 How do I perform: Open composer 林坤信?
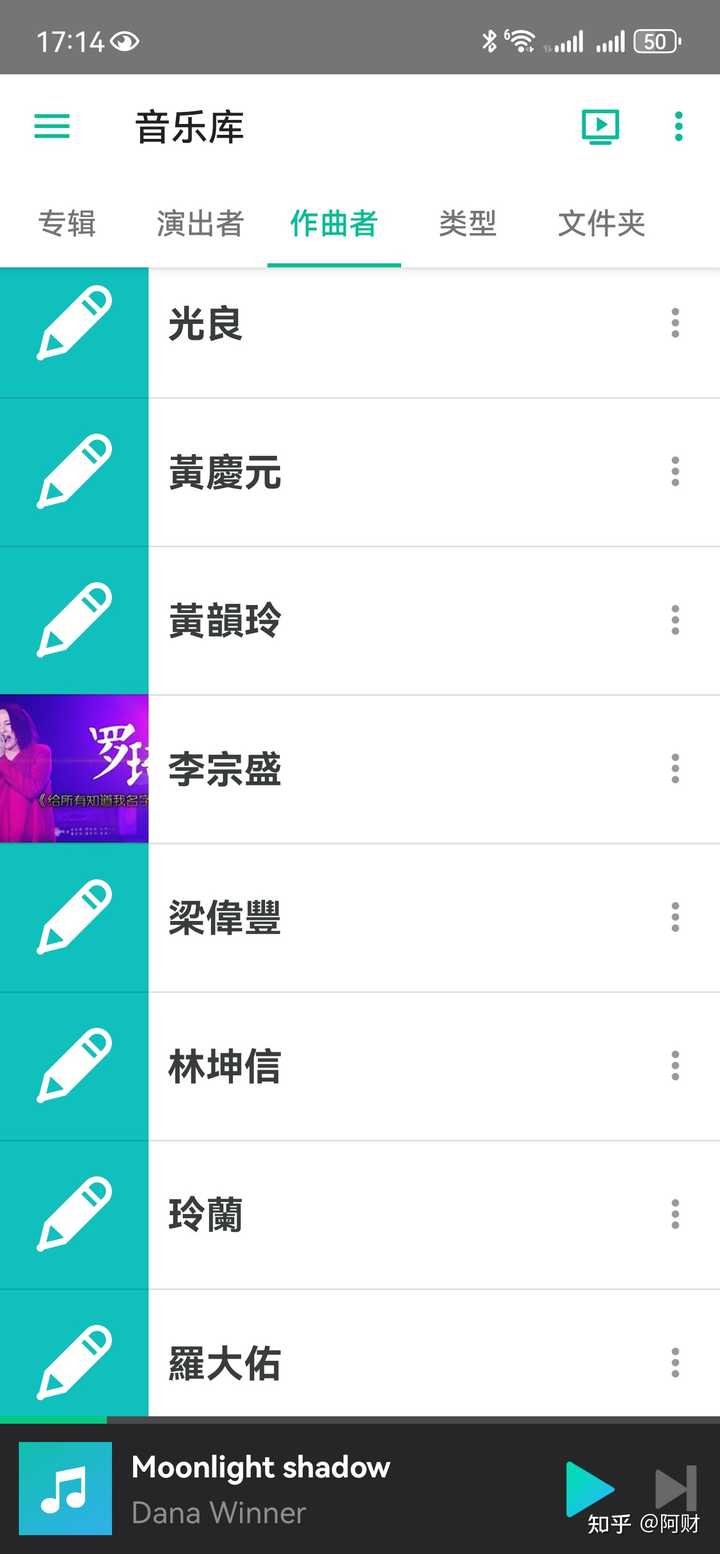(x=360, y=1066)
